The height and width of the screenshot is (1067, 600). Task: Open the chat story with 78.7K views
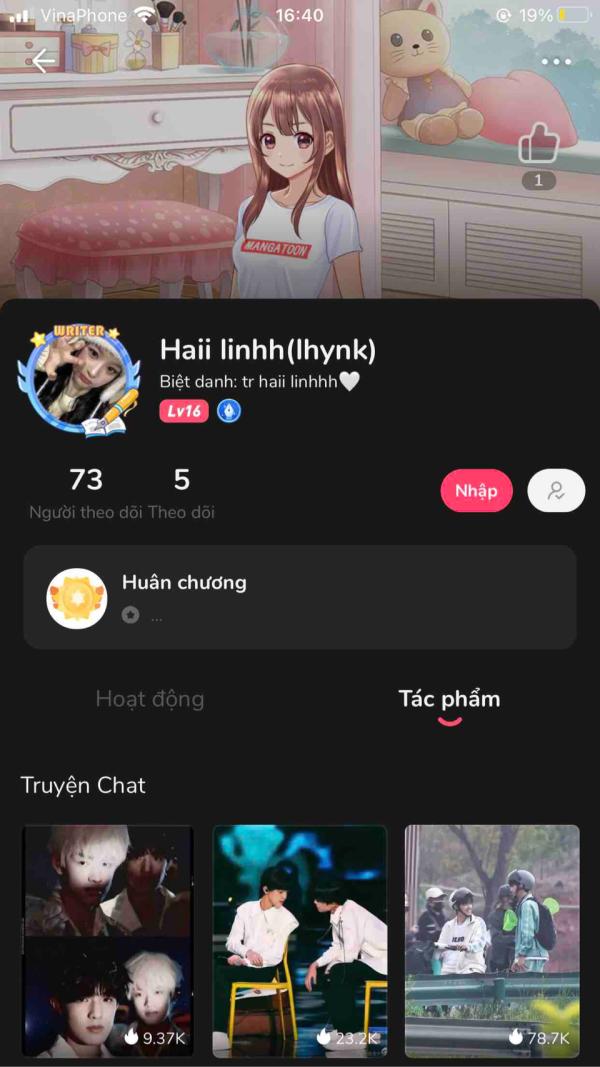click(492, 940)
